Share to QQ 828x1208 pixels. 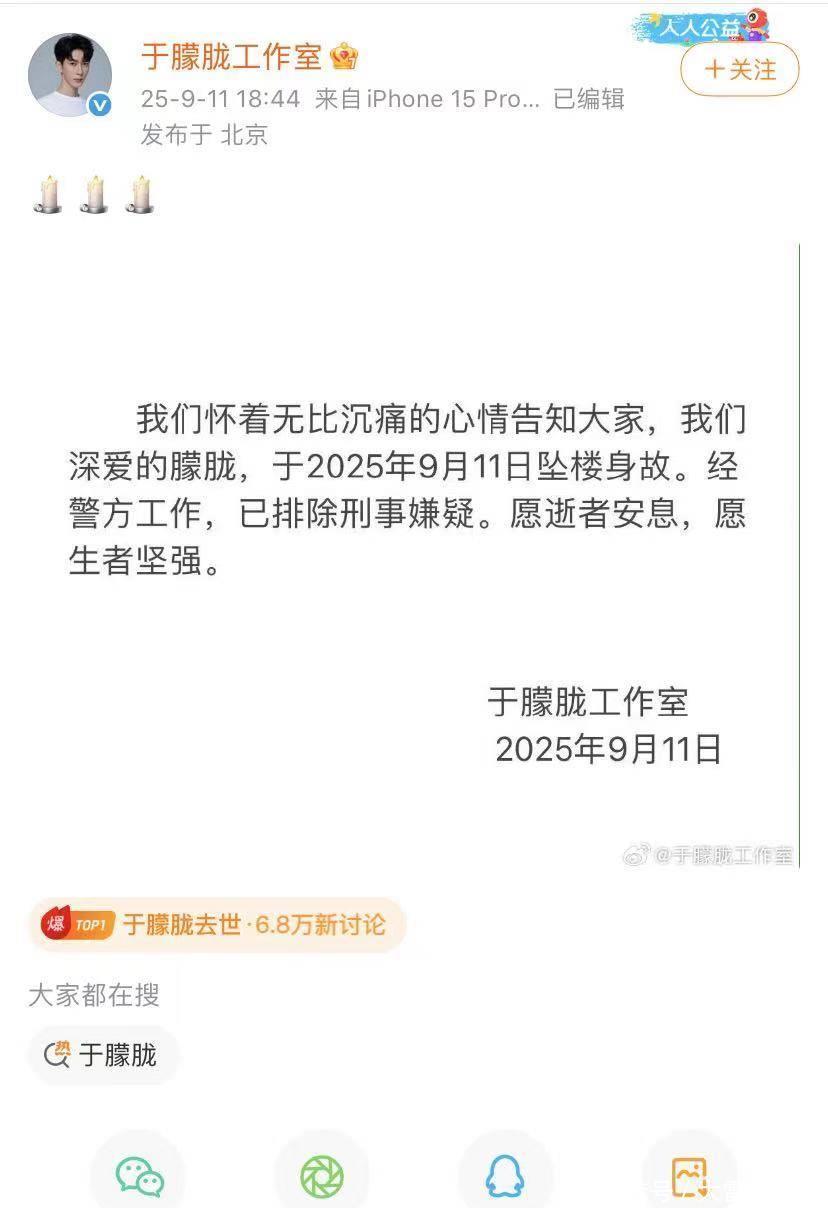[505, 1176]
